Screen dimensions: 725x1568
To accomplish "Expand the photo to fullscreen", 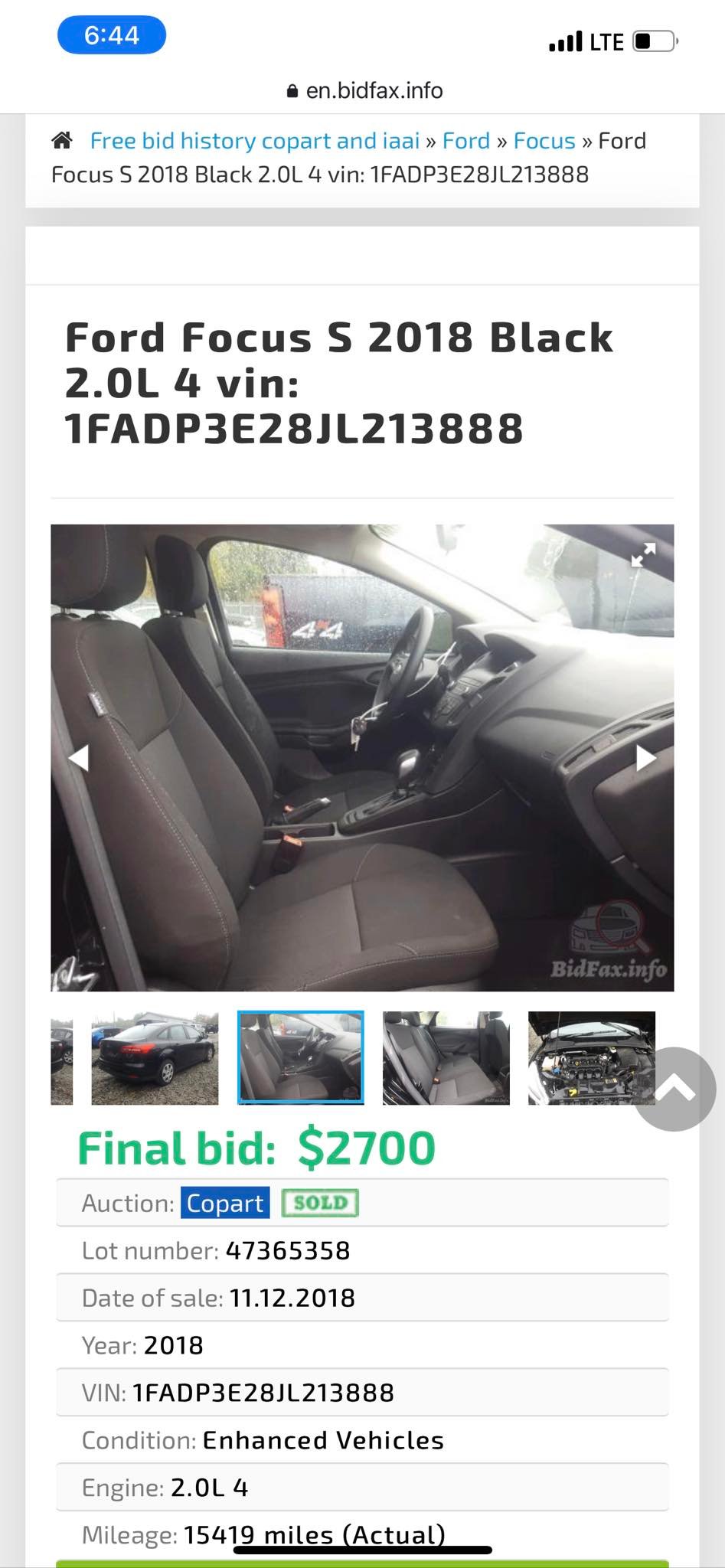I will [642, 554].
